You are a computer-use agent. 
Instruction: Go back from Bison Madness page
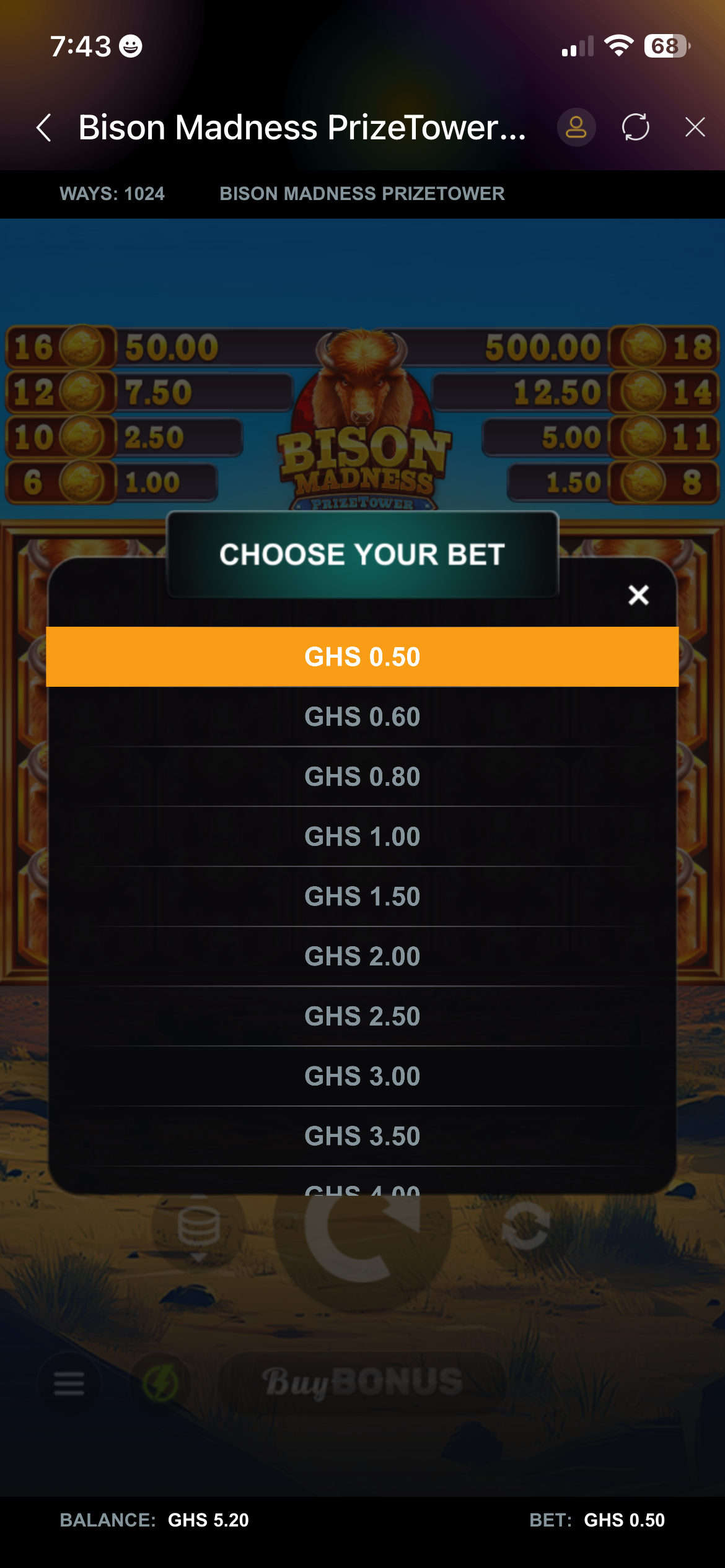click(x=44, y=128)
